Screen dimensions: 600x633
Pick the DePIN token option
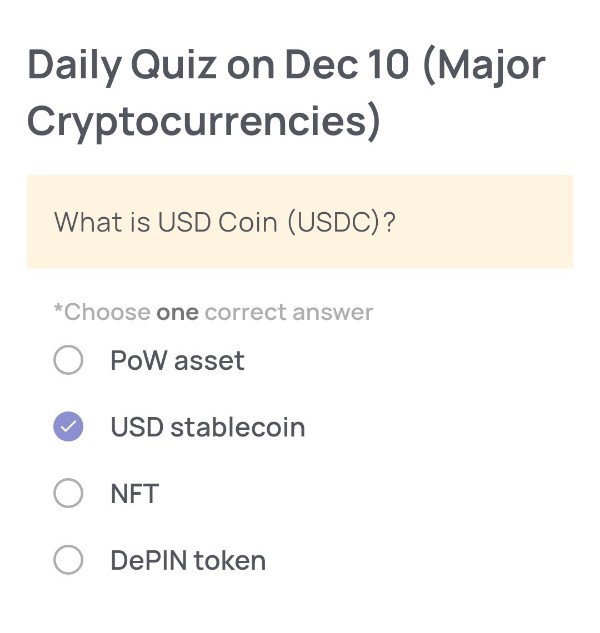click(x=68, y=560)
